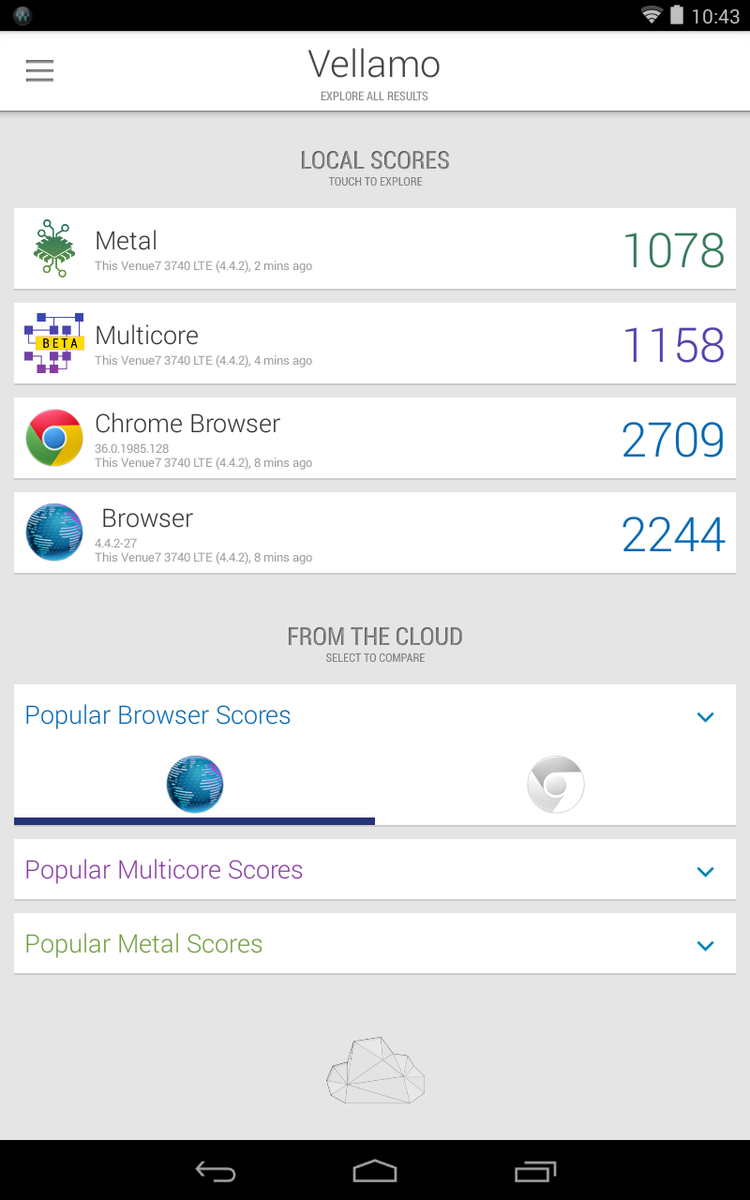Open the Metal score result
The width and height of the screenshot is (750, 1200).
click(x=375, y=249)
